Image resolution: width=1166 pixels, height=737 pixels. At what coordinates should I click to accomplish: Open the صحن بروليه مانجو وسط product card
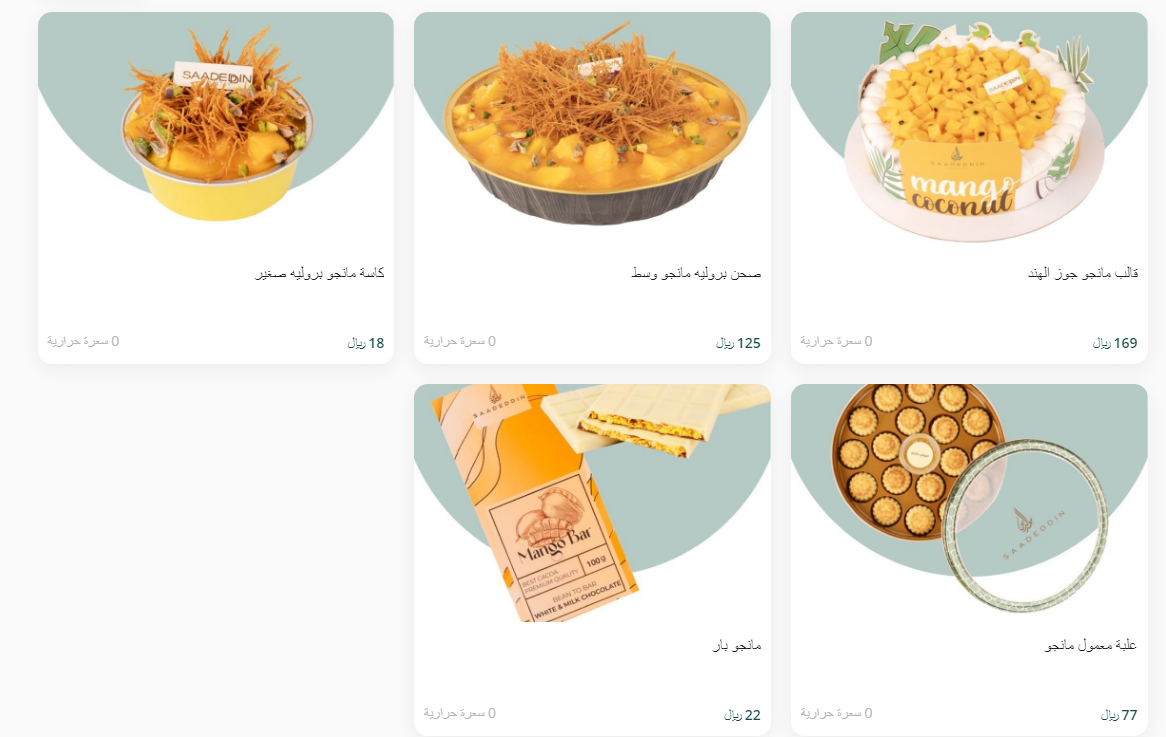coord(592,188)
